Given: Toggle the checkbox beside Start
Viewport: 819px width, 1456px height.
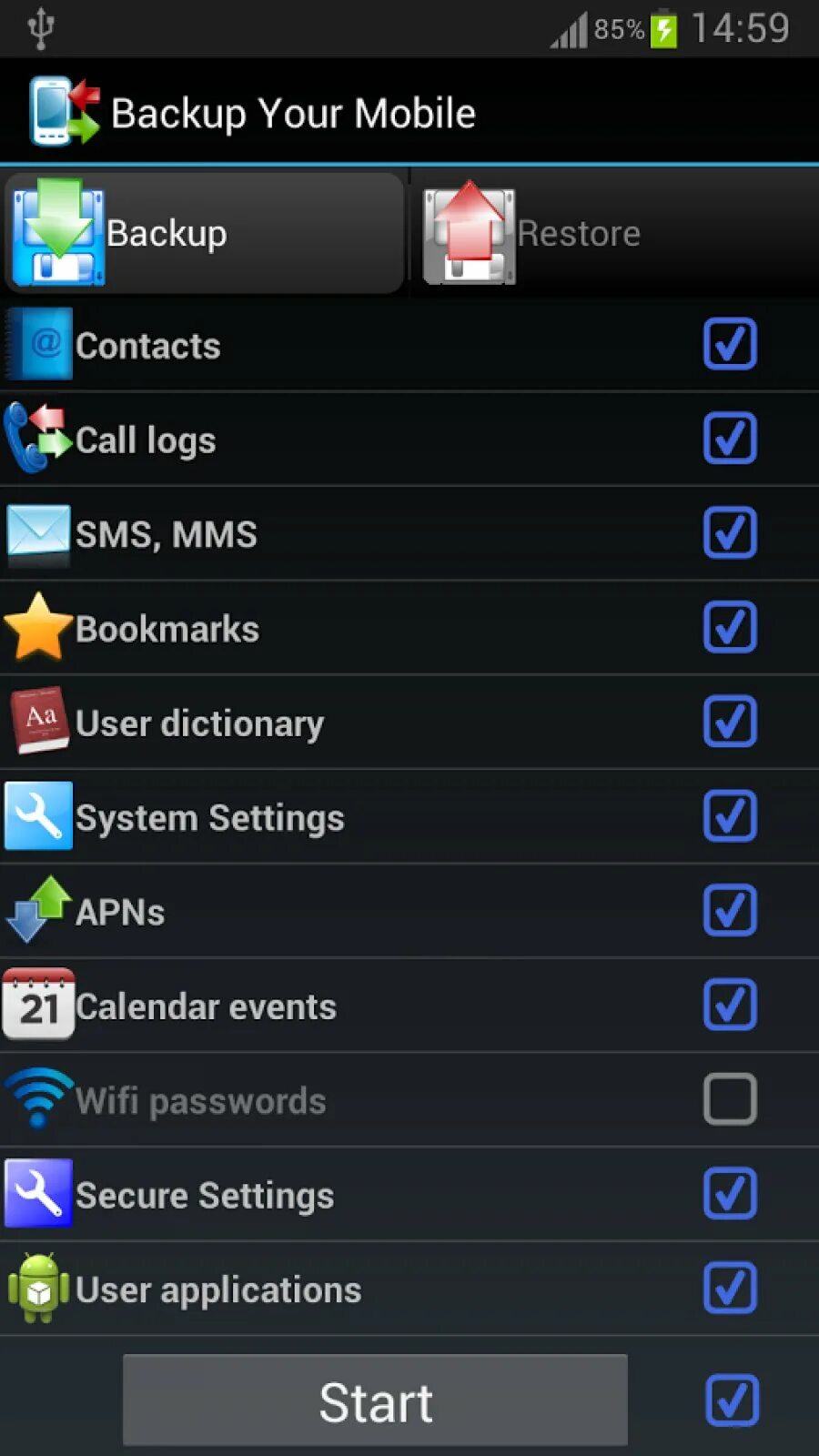Looking at the screenshot, I should (732, 1400).
